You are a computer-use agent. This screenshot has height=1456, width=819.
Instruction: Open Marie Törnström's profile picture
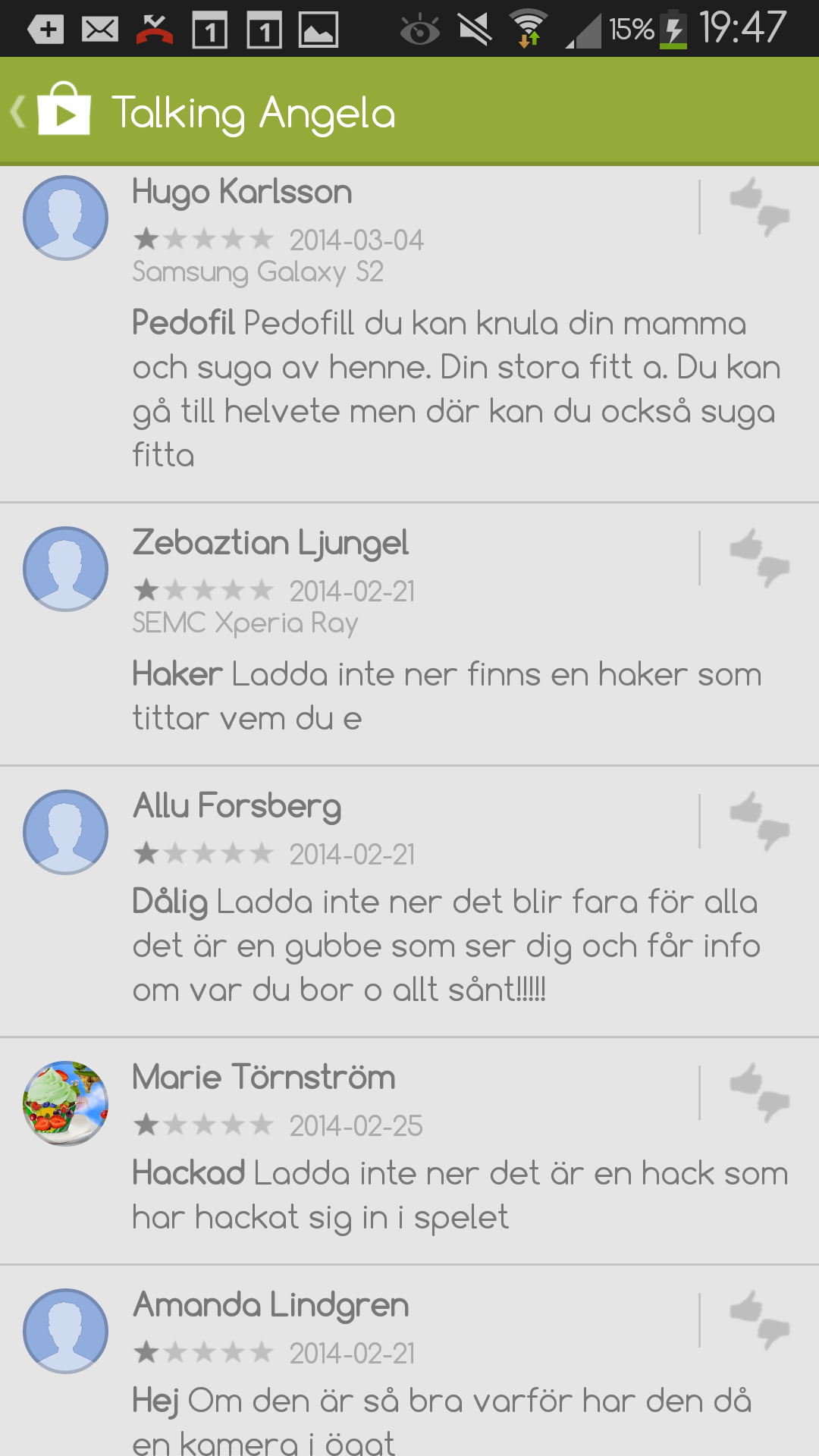[66, 1103]
